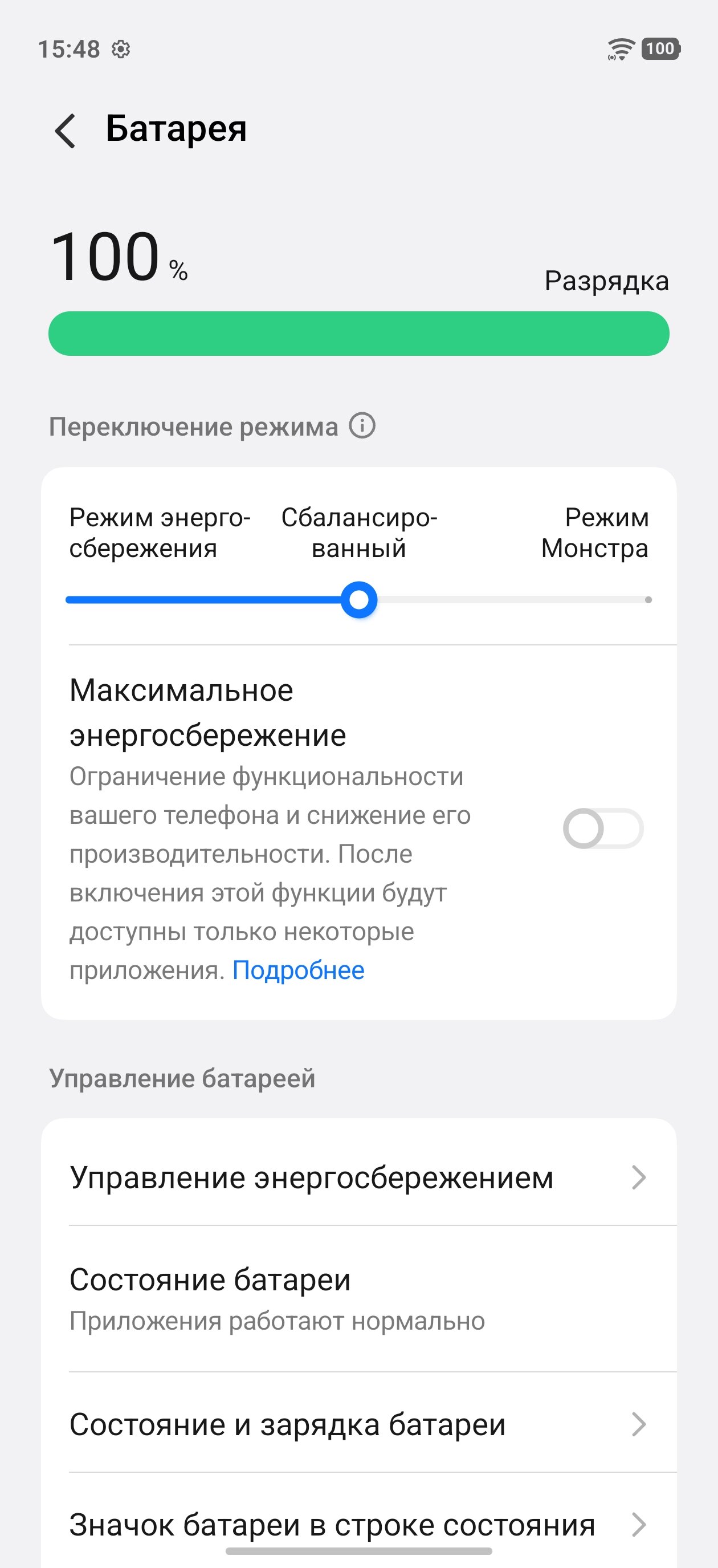Open info icon next to Переключение режима

(x=362, y=425)
